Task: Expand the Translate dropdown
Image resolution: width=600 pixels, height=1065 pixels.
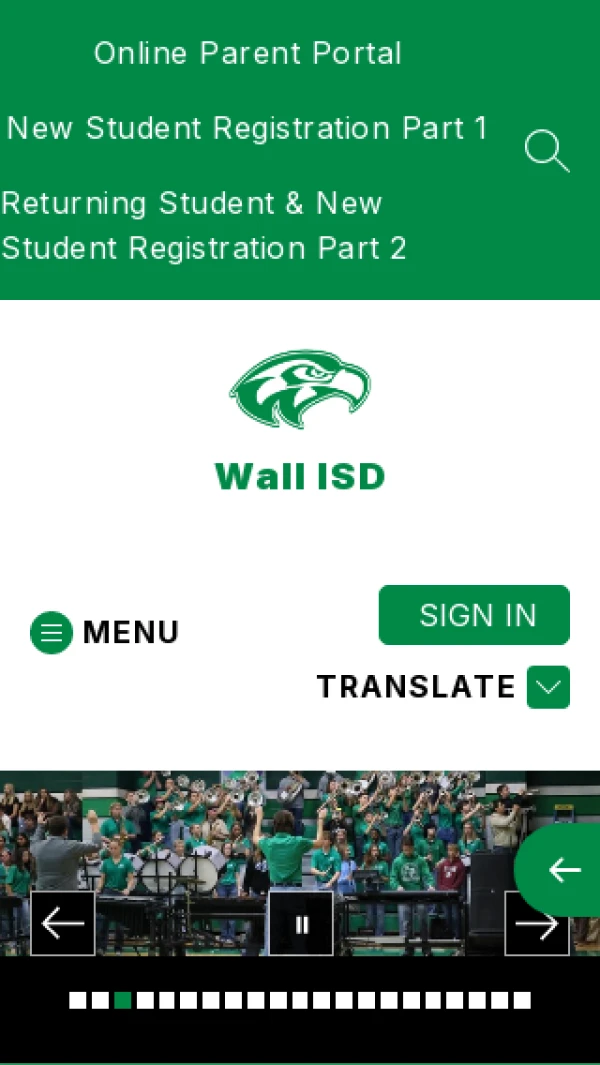Action: pos(548,687)
